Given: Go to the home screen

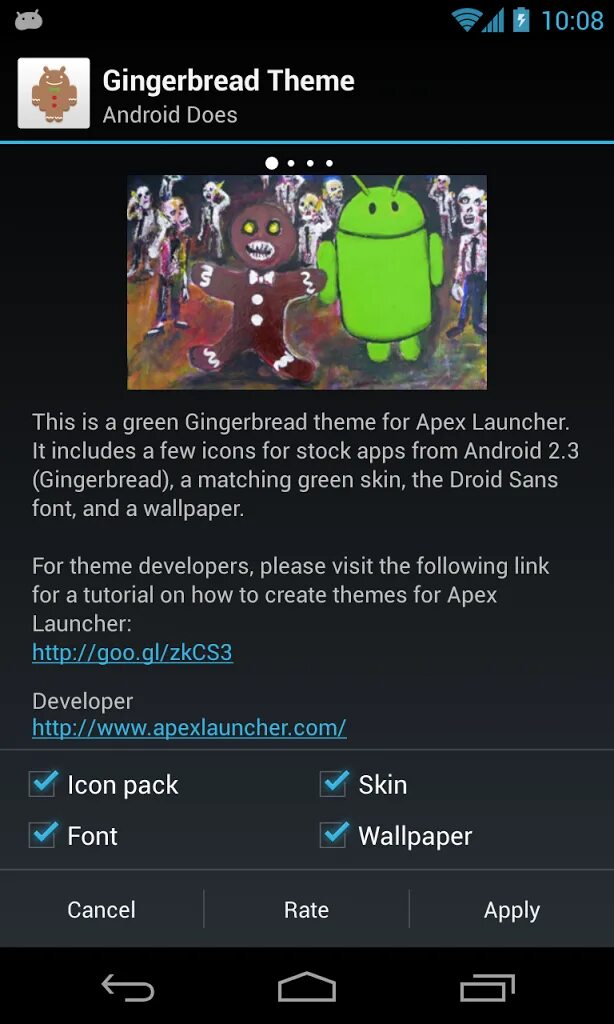Looking at the screenshot, I should click(306, 986).
